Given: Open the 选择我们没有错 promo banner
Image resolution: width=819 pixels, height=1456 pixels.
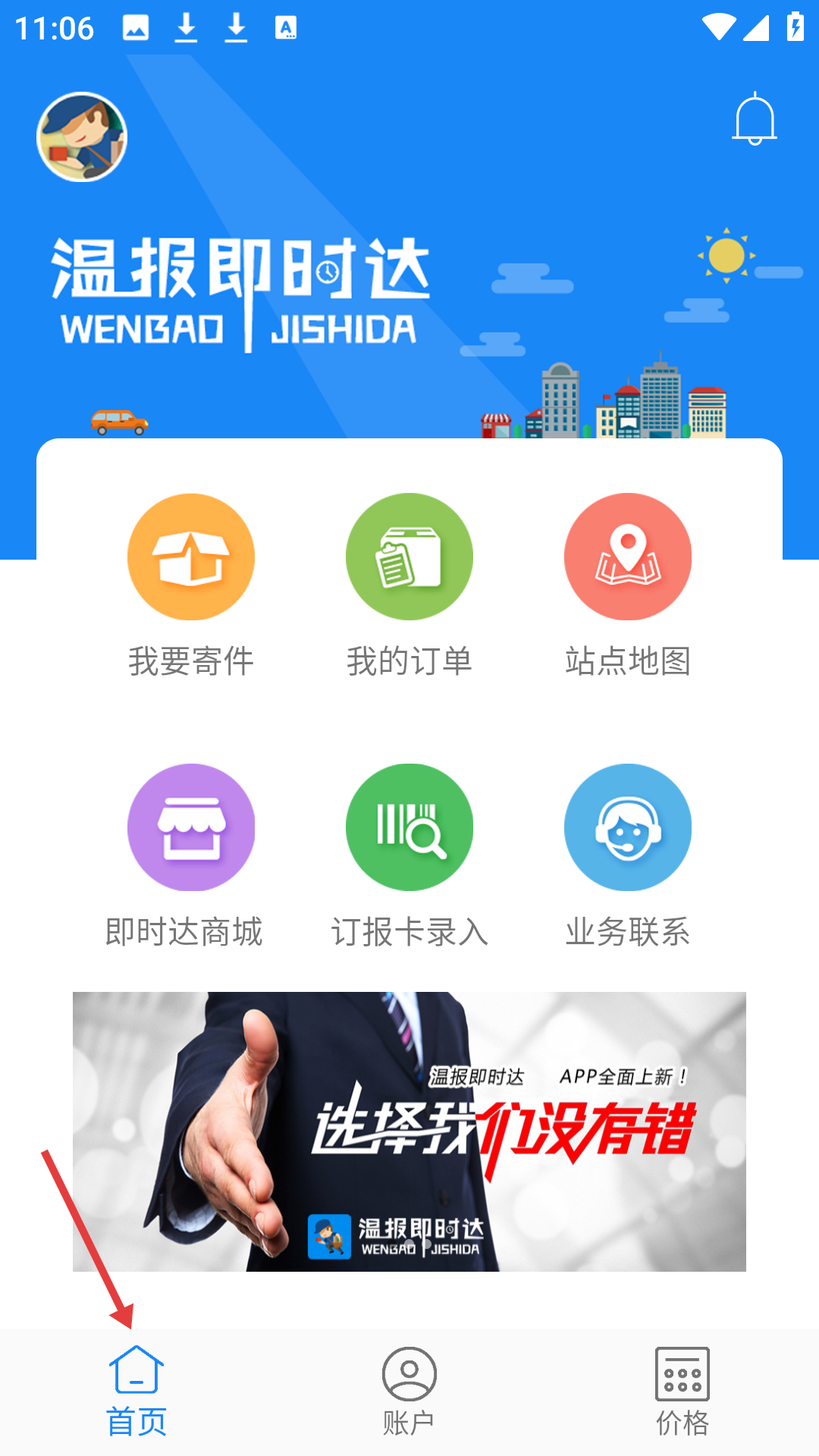Looking at the screenshot, I should (409, 1131).
